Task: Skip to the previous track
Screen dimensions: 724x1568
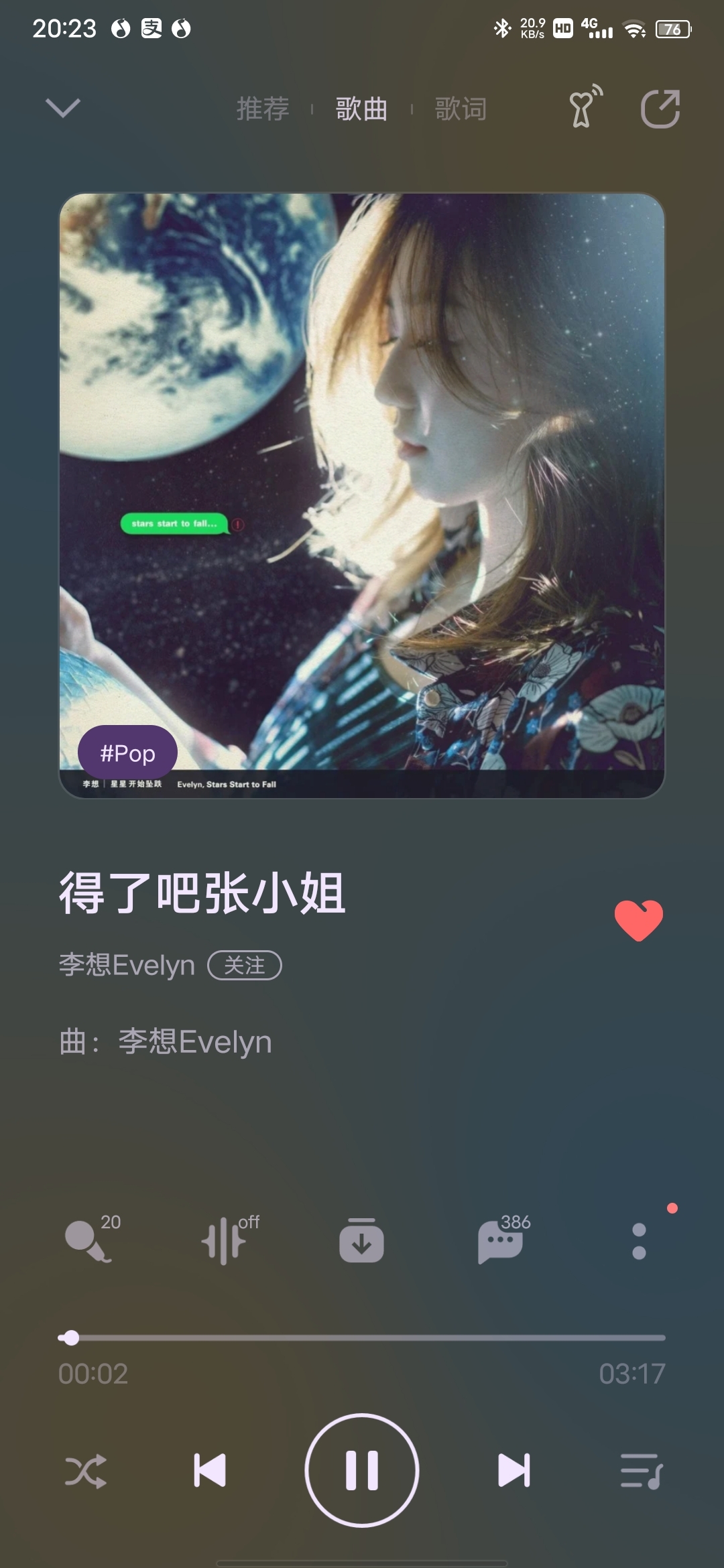Action: click(x=210, y=1471)
